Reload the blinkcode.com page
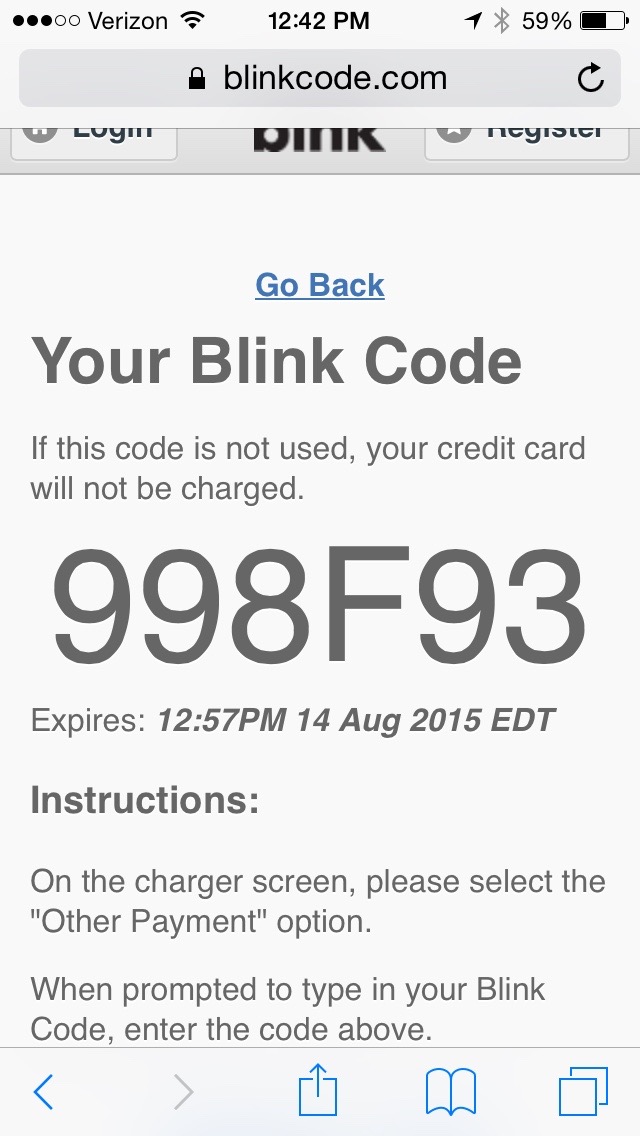This screenshot has height=1136, width=640. click(x=591, y=78)
